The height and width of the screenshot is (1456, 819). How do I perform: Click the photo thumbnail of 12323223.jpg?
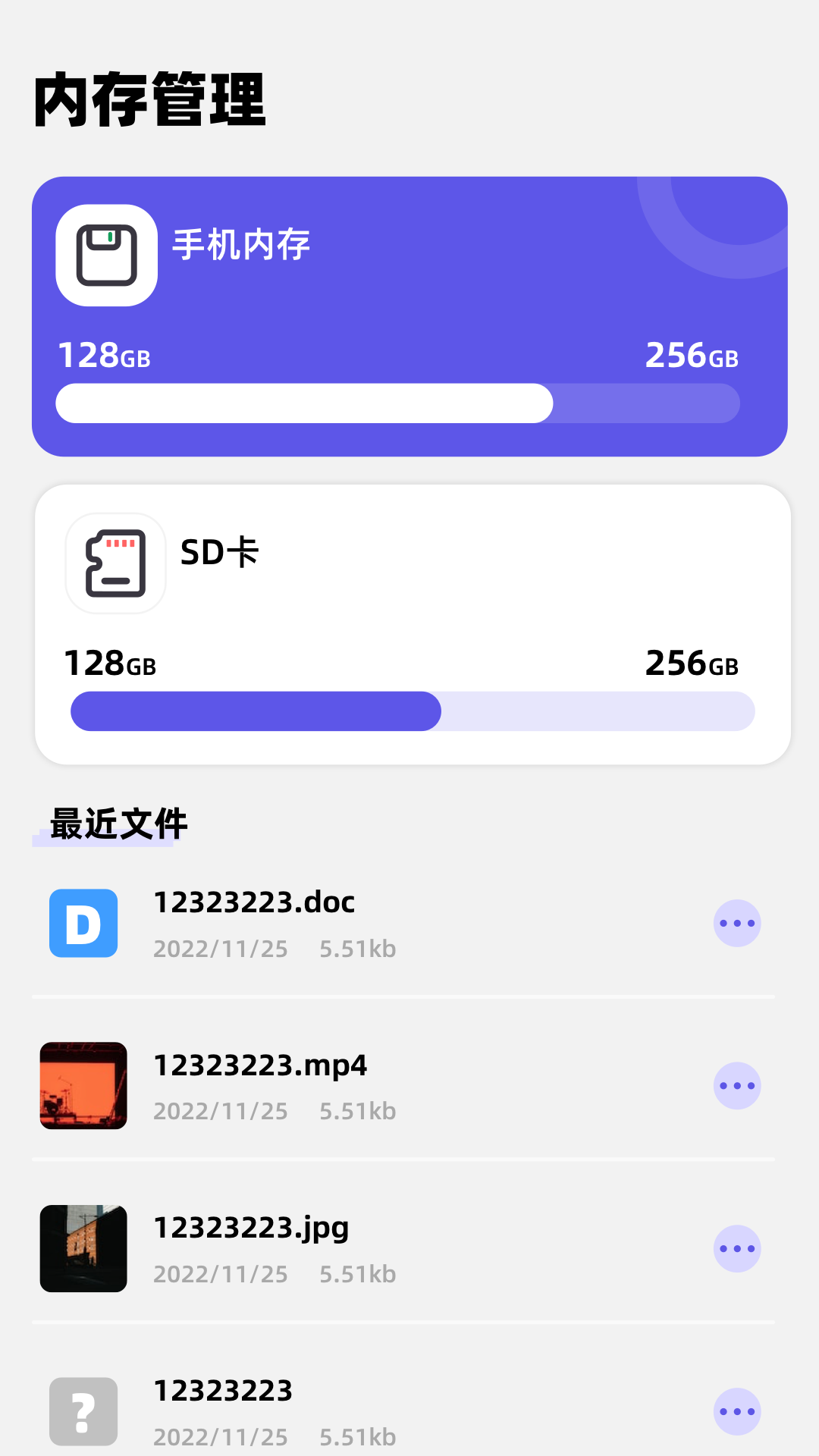[x=83, y=1250]
